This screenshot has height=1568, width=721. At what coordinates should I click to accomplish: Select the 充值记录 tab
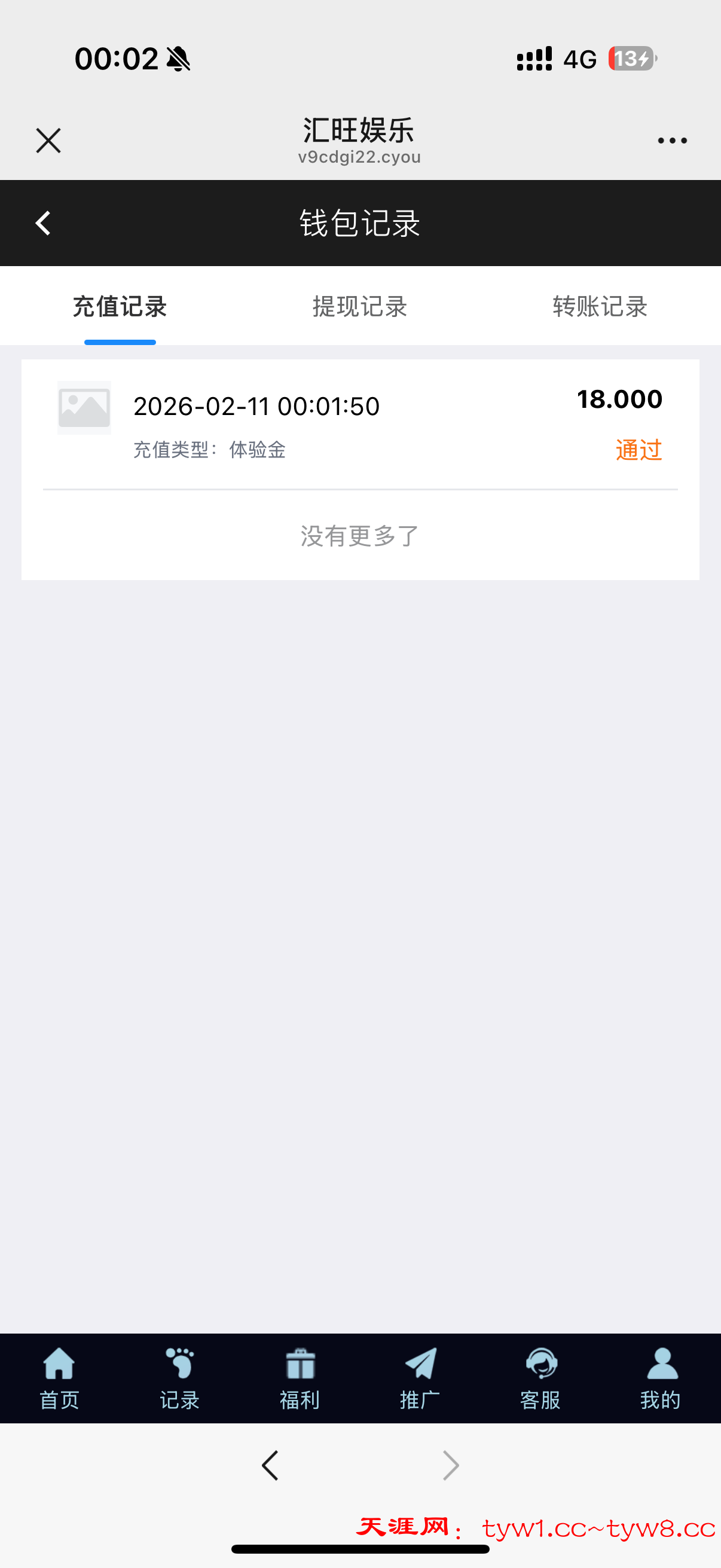(120, 306)
